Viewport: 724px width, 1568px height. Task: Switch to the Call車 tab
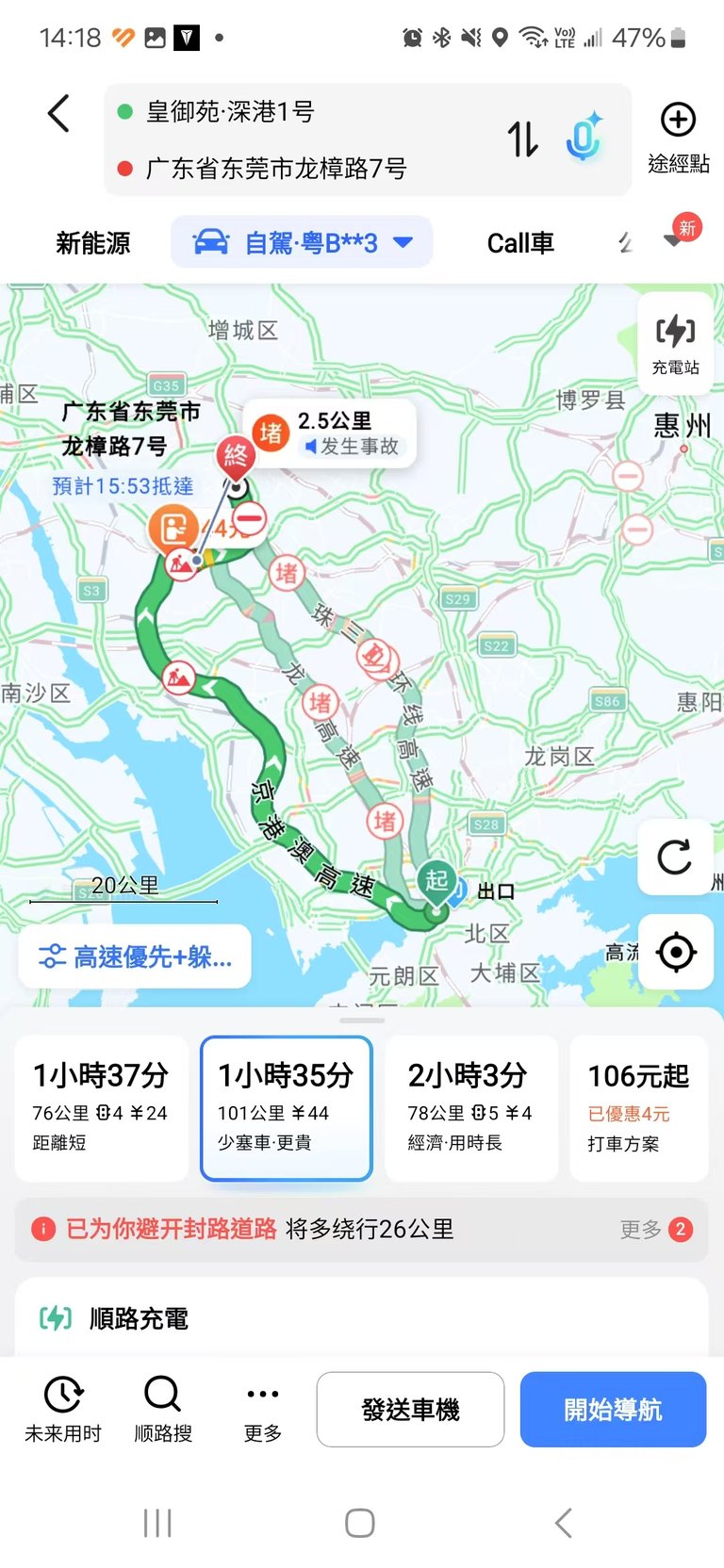pos(520,243)
